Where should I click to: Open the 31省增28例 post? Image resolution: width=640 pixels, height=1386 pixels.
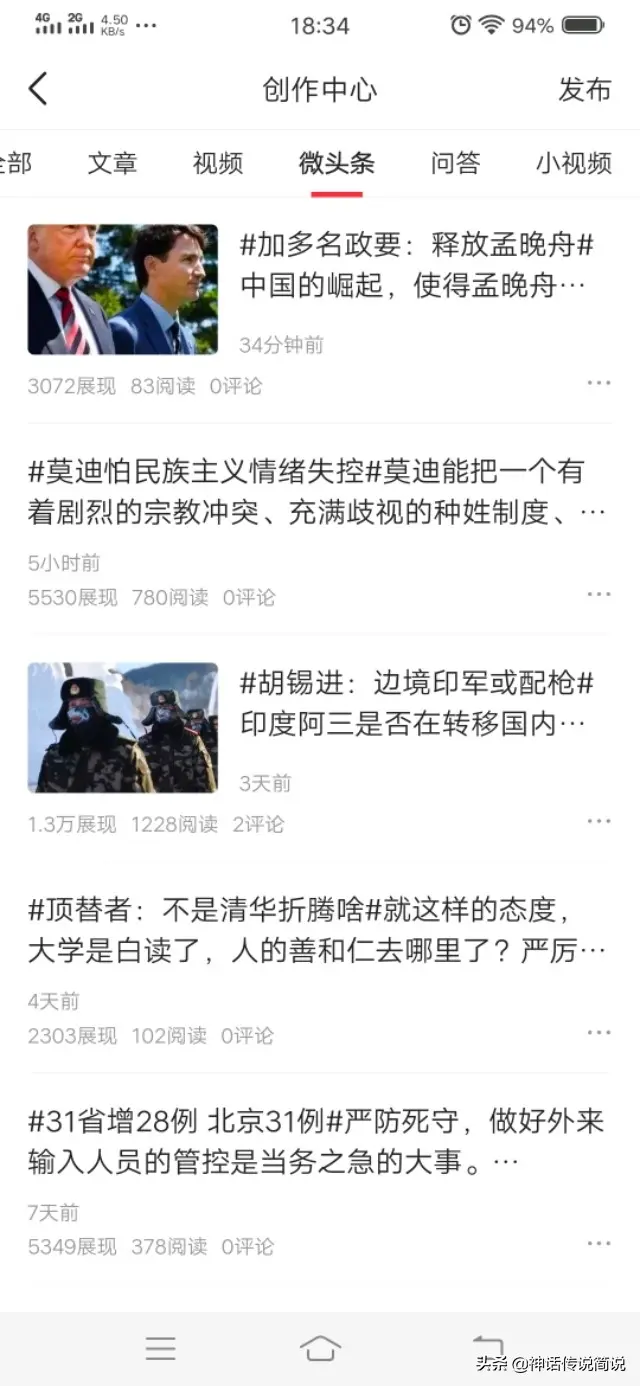point(318,1141)
